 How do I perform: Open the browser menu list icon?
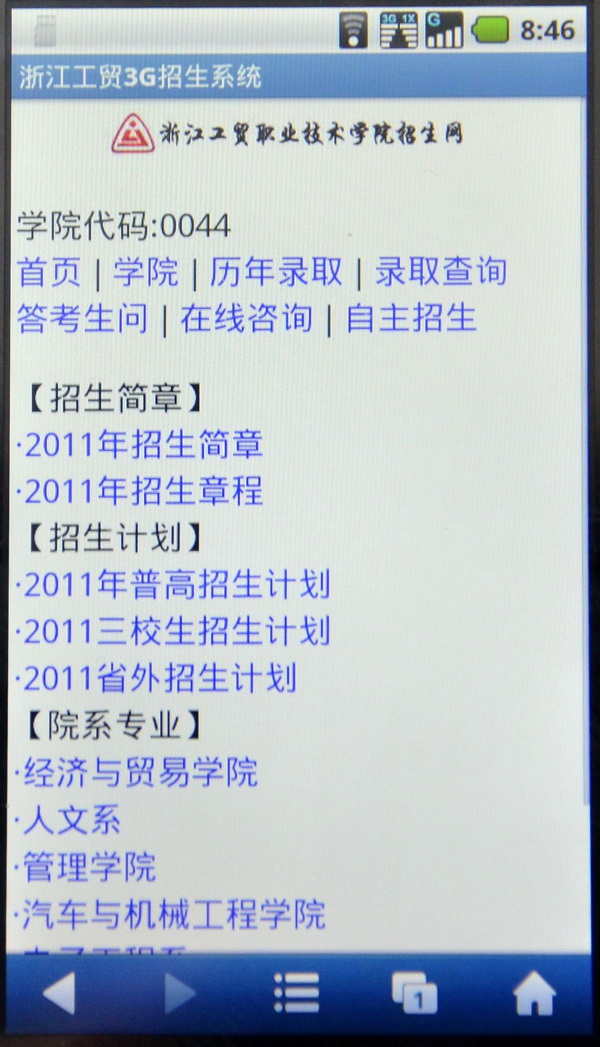tap(296, 993)
